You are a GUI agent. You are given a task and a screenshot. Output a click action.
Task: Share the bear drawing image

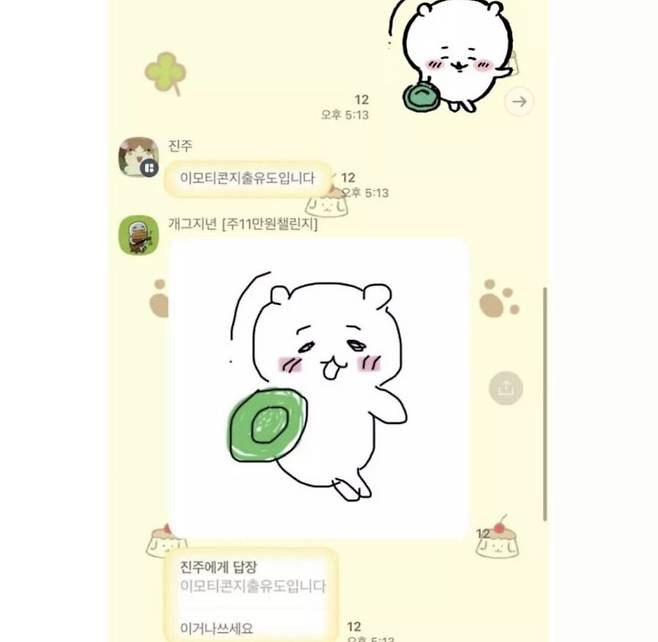click(x=506, y=387)
